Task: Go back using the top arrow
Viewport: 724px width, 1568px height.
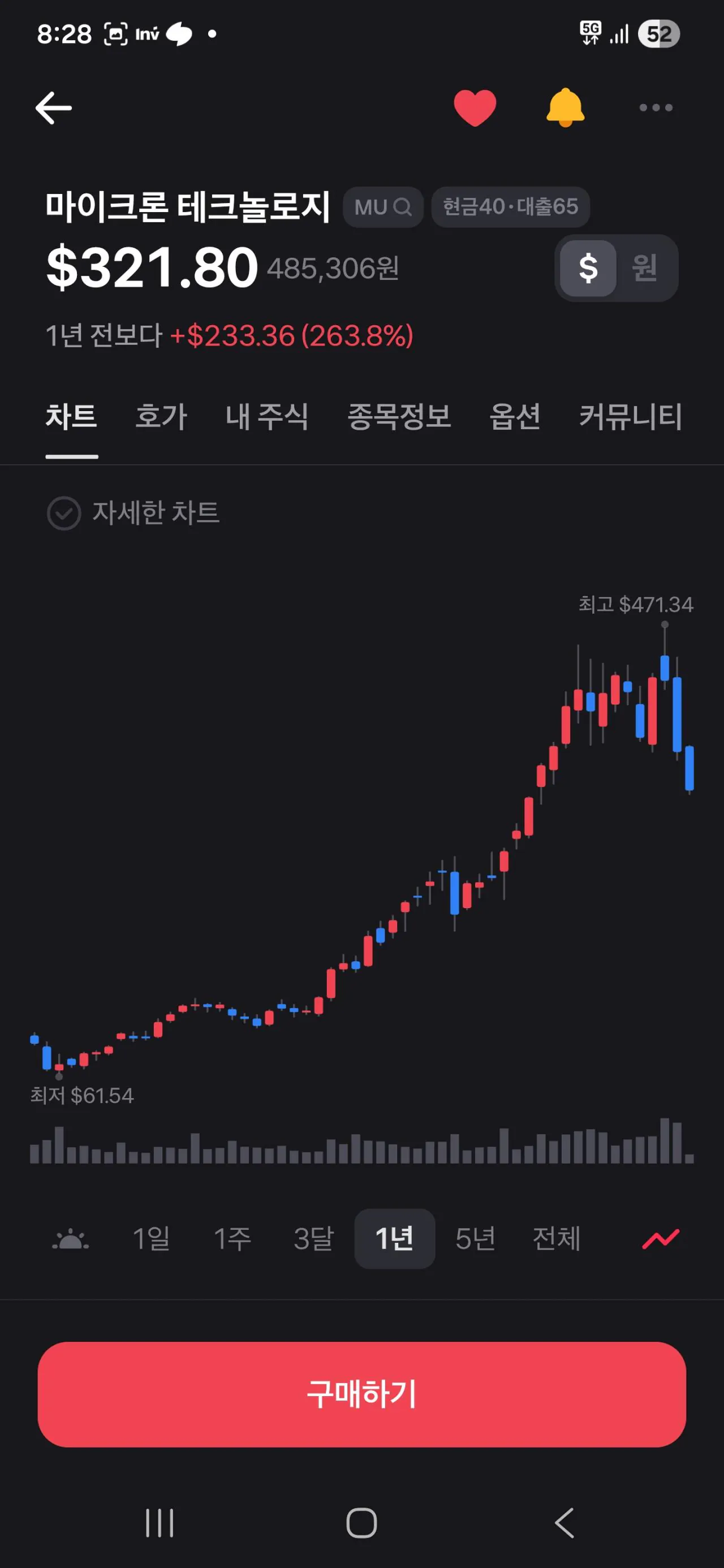Action: point(54,109)
